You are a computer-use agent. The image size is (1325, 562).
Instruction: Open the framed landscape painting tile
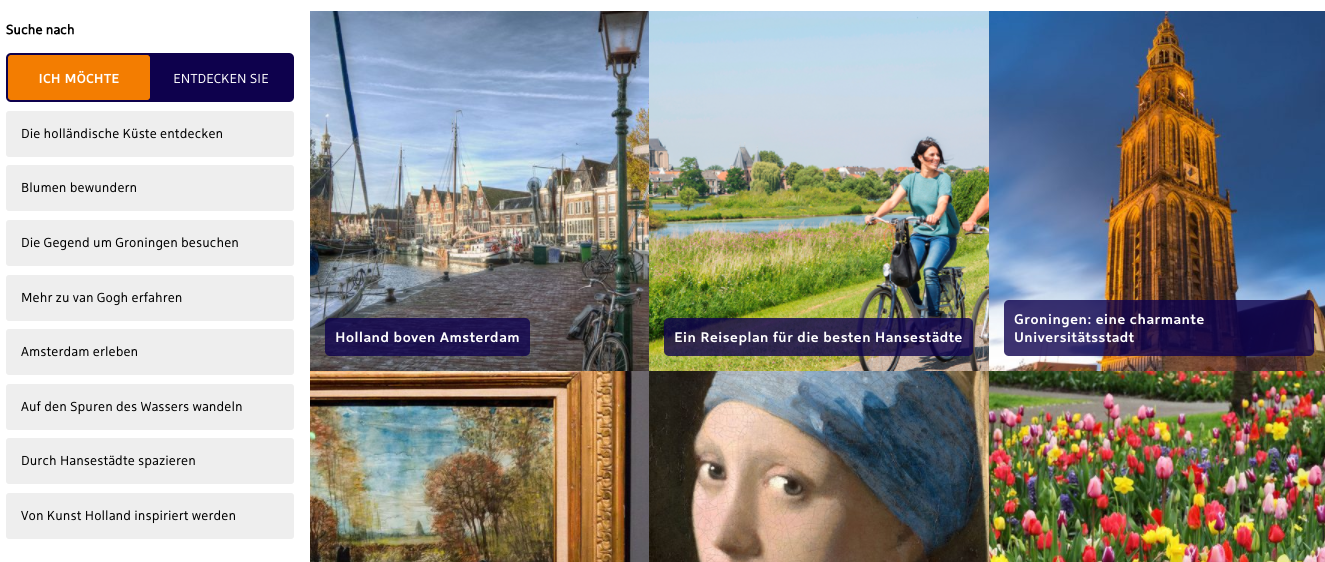479,467
